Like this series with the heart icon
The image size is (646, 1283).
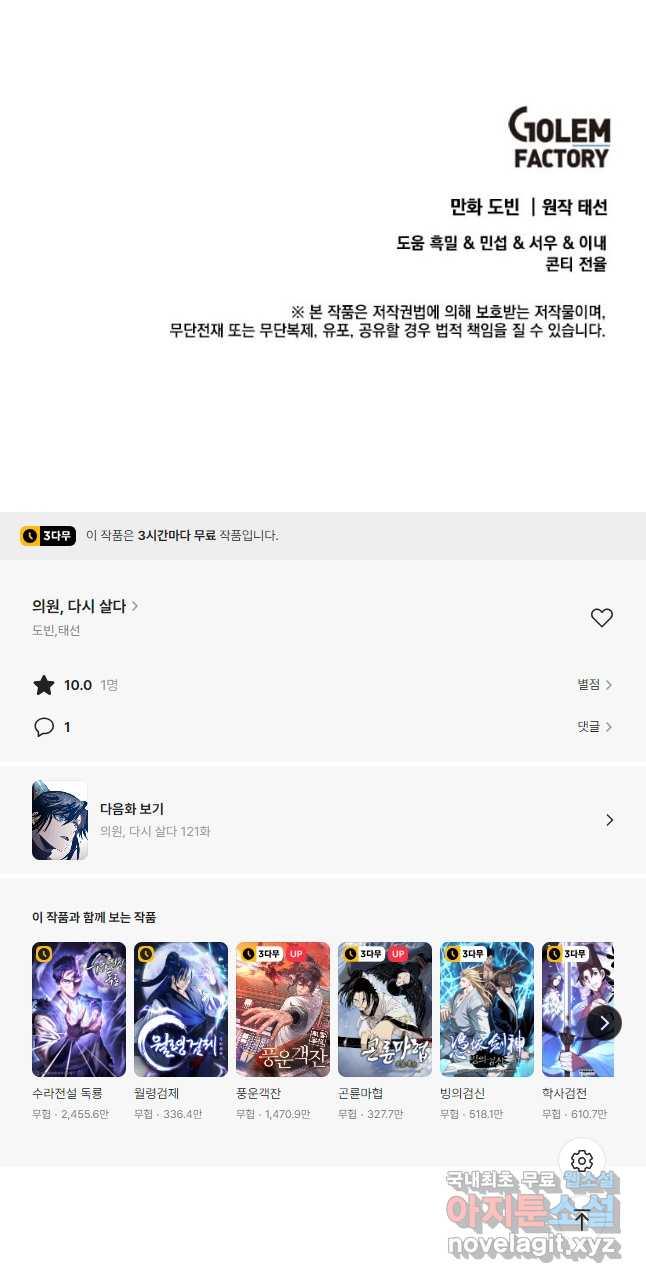coord(601,618)
